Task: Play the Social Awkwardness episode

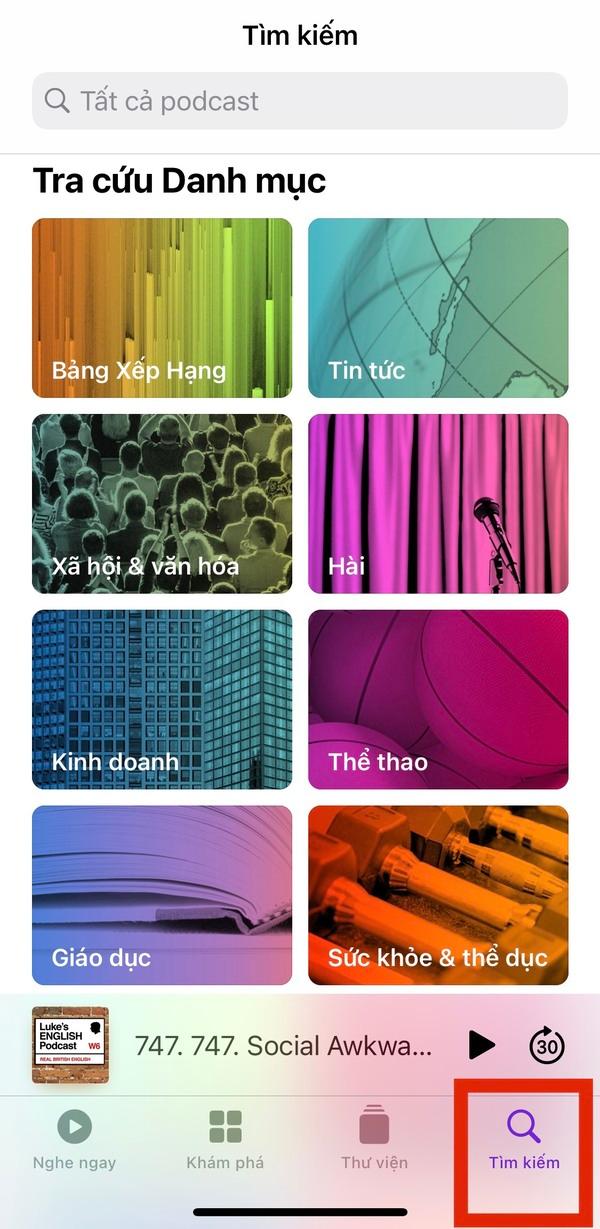Action: [481, 1045]
